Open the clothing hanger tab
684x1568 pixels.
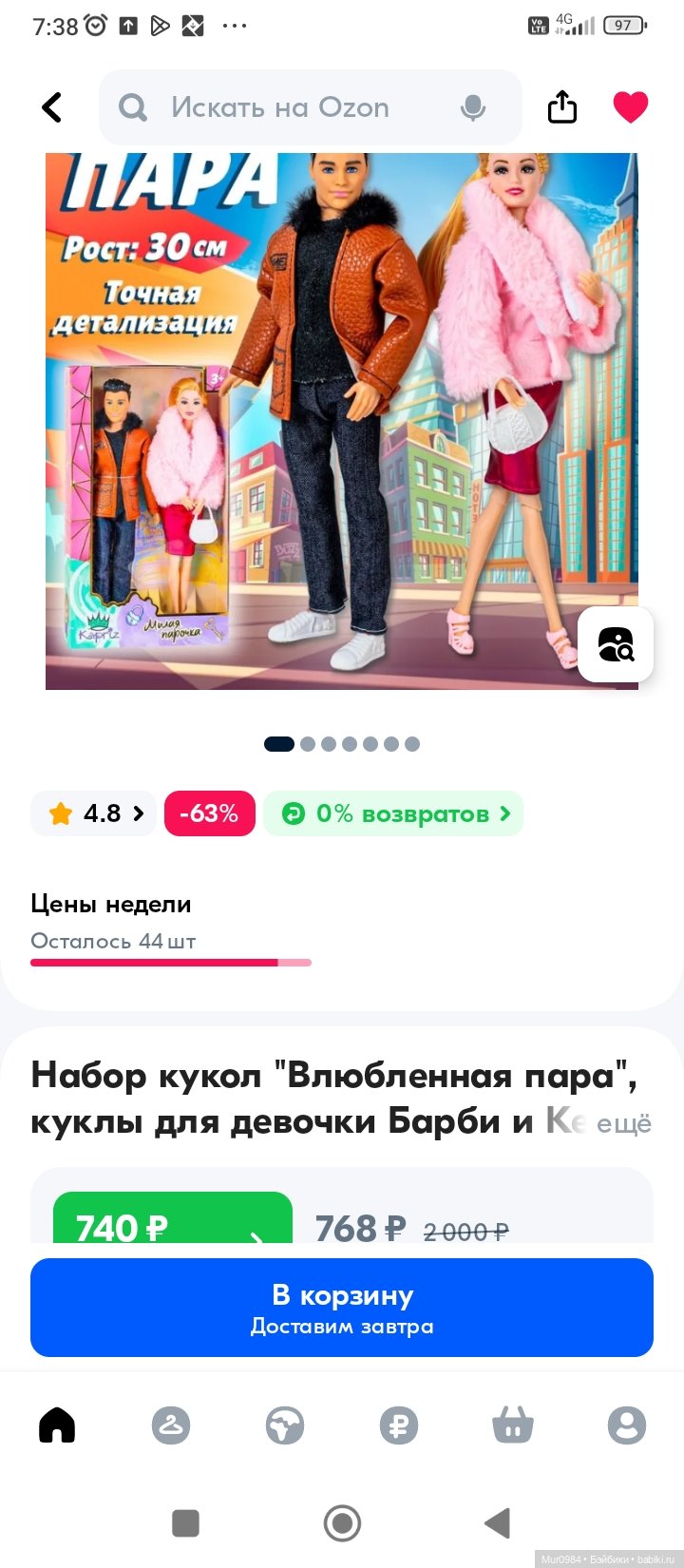tap(171, 1425)
